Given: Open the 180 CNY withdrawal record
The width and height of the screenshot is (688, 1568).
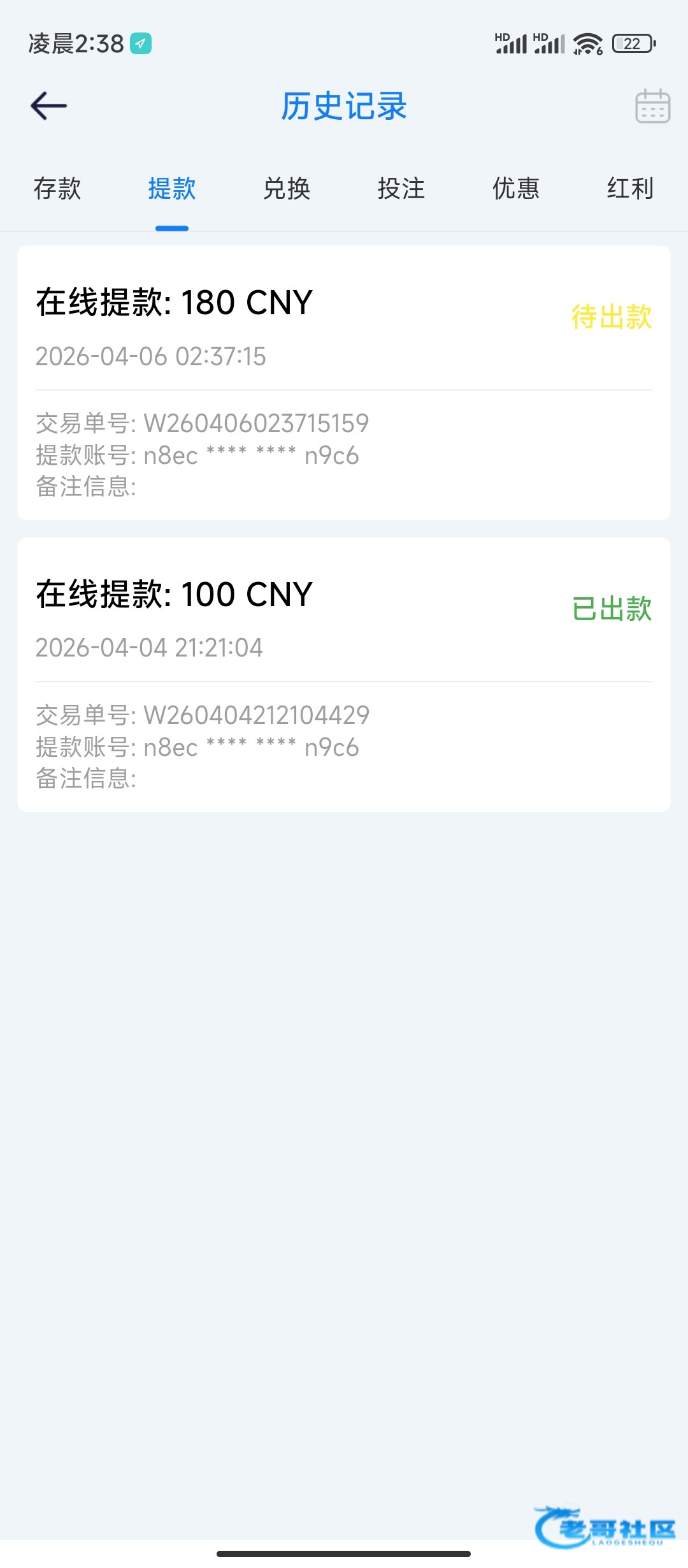Looking at the screenshot, I should click(344, 382).
